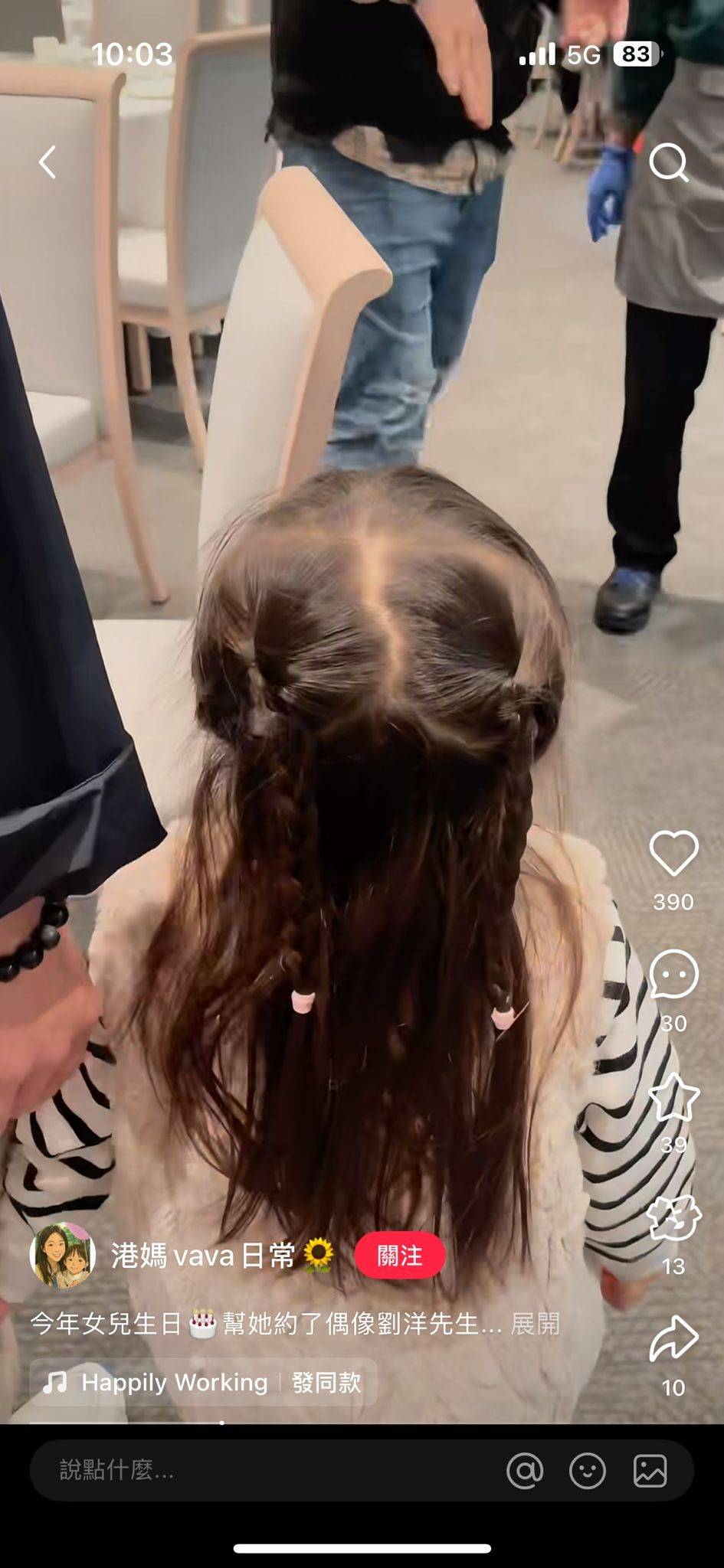Mention someone with the @ icon
724x1568 pixels.
pyautogui.click(x=525, y=1470)
